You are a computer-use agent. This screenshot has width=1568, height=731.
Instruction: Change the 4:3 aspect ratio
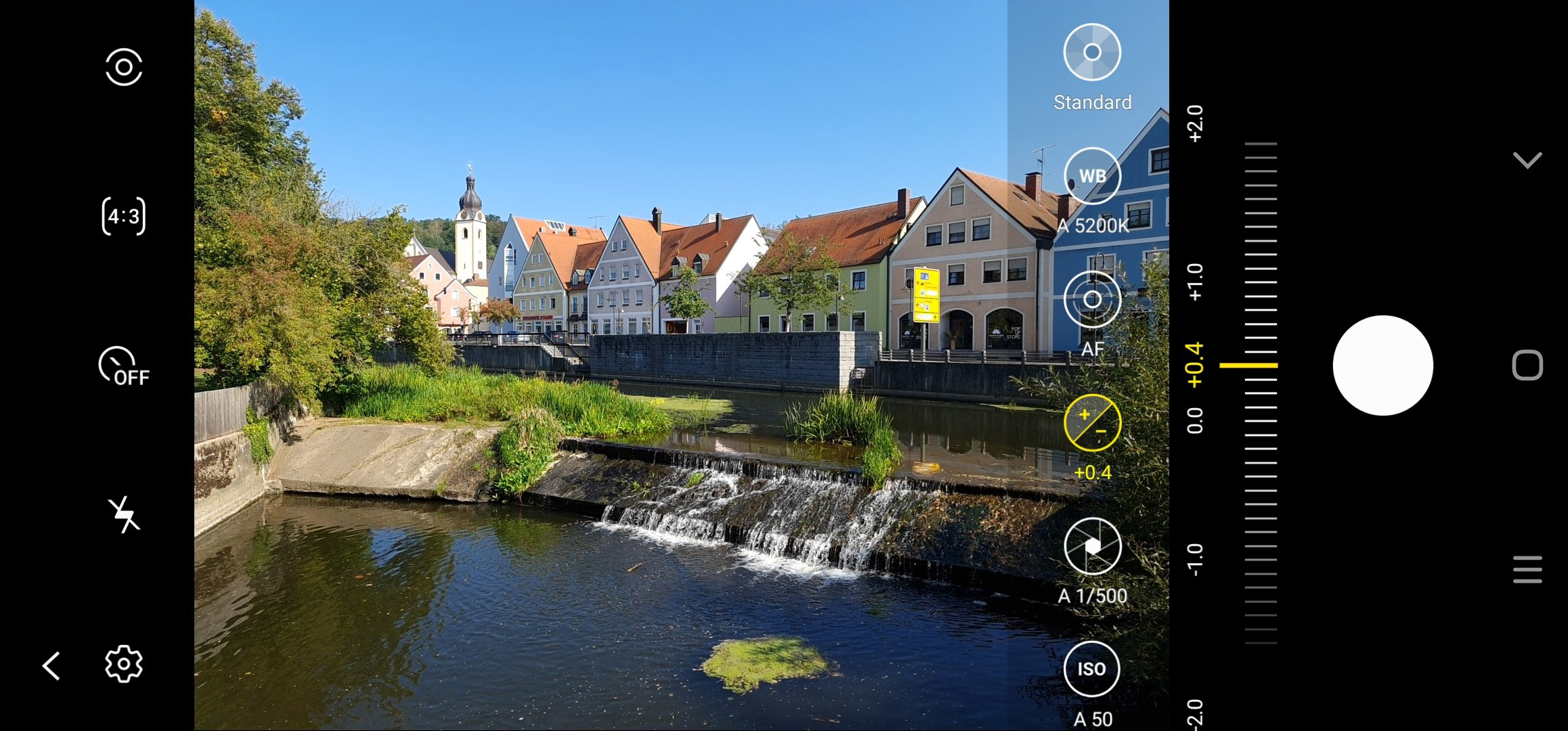(x=124, y=217)
